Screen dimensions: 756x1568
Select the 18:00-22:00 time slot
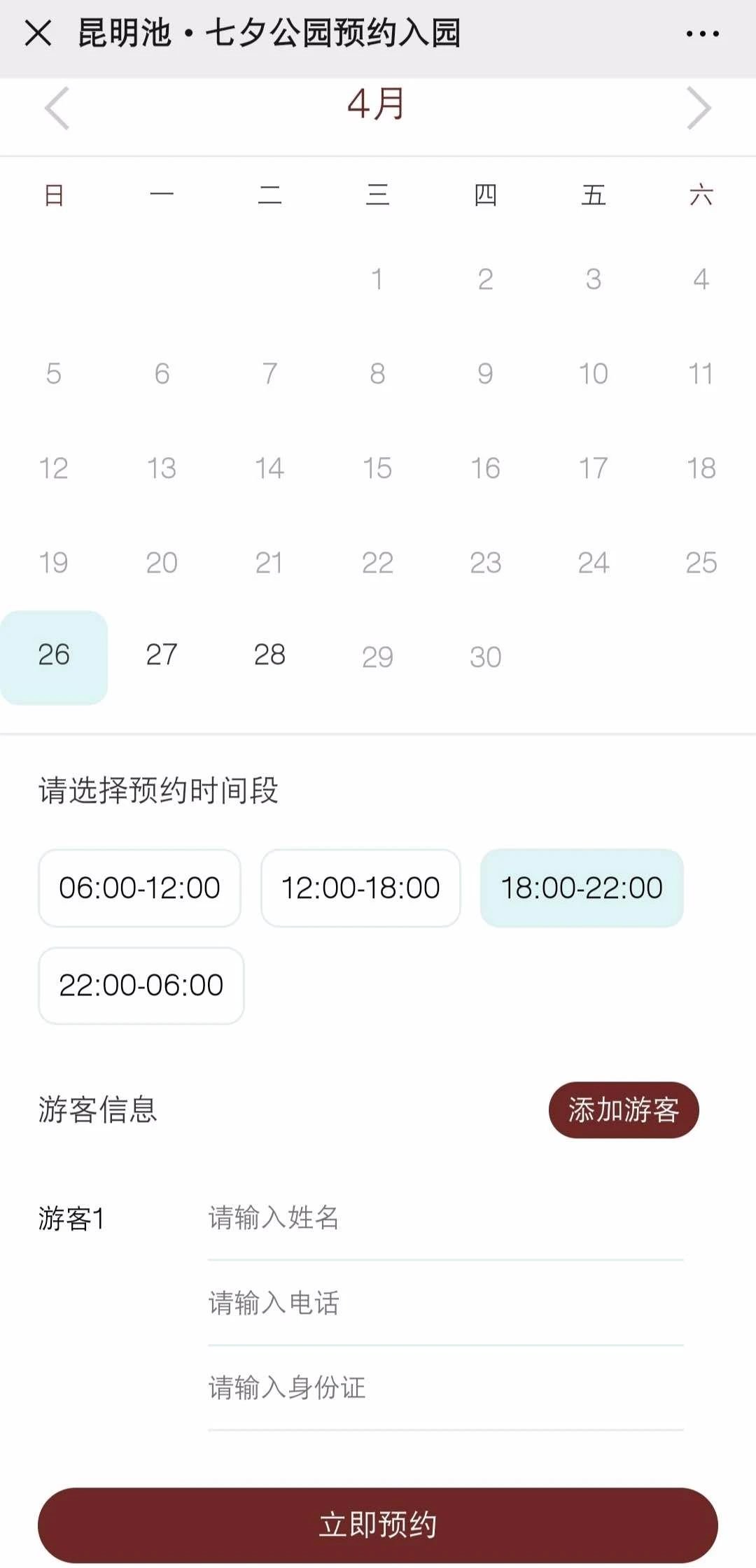click(581, 888)
